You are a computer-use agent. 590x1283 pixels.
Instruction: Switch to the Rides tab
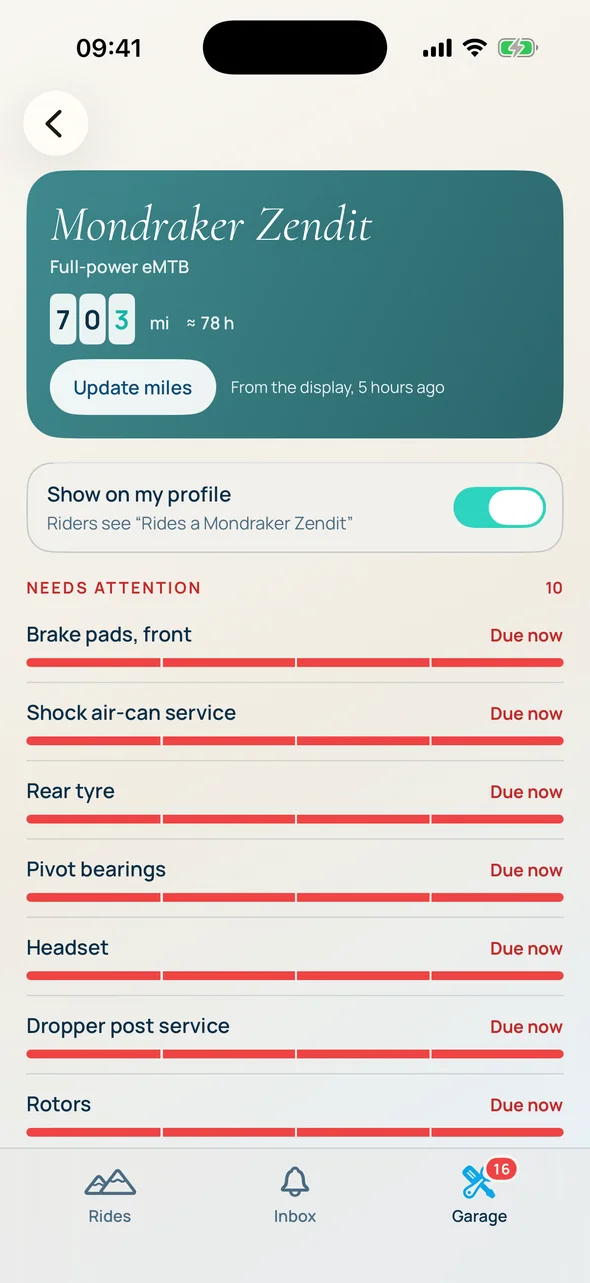[x=110, y=1195]
